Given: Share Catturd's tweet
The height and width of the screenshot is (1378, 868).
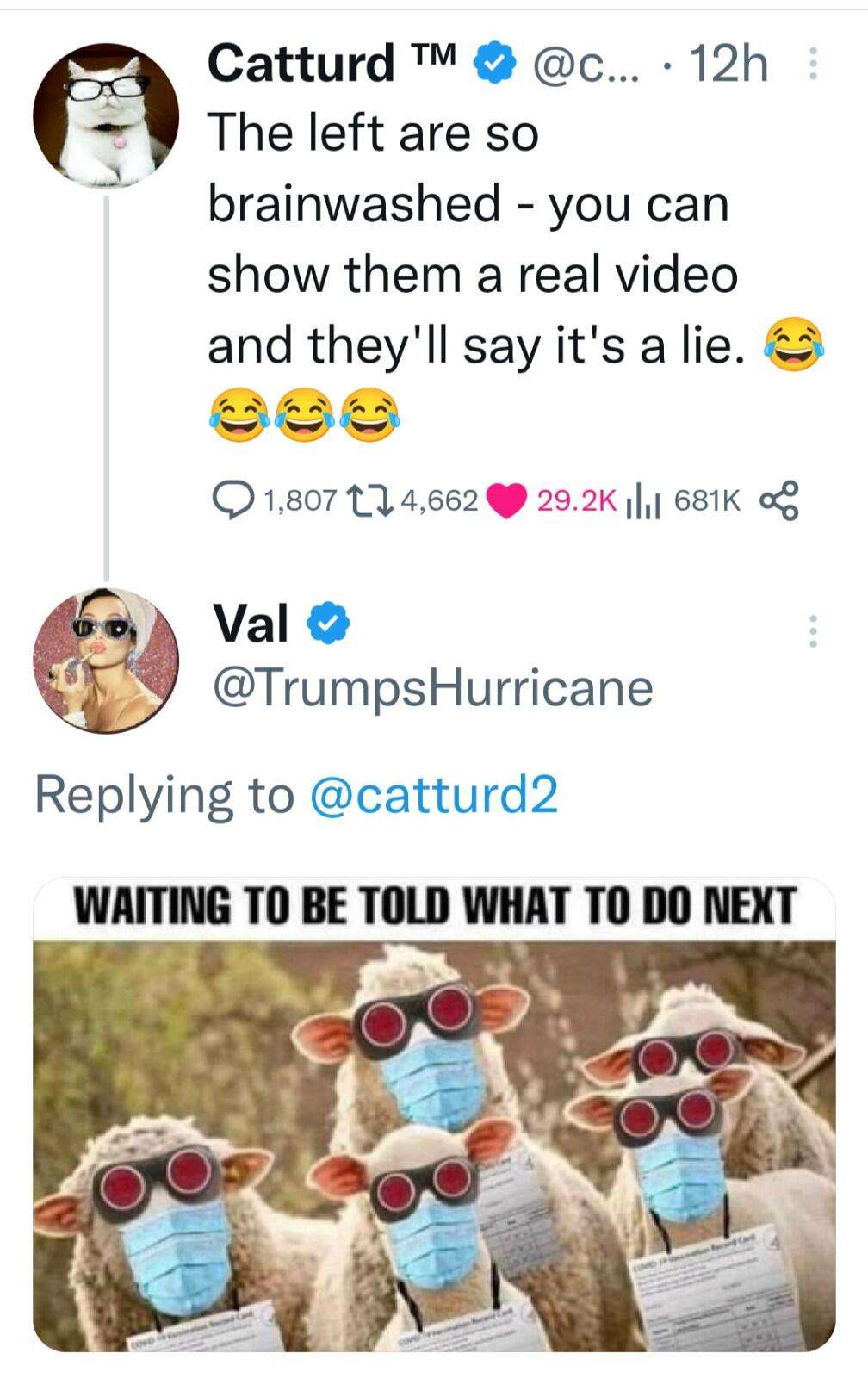Looking at the screenshot, I should 780,500.
